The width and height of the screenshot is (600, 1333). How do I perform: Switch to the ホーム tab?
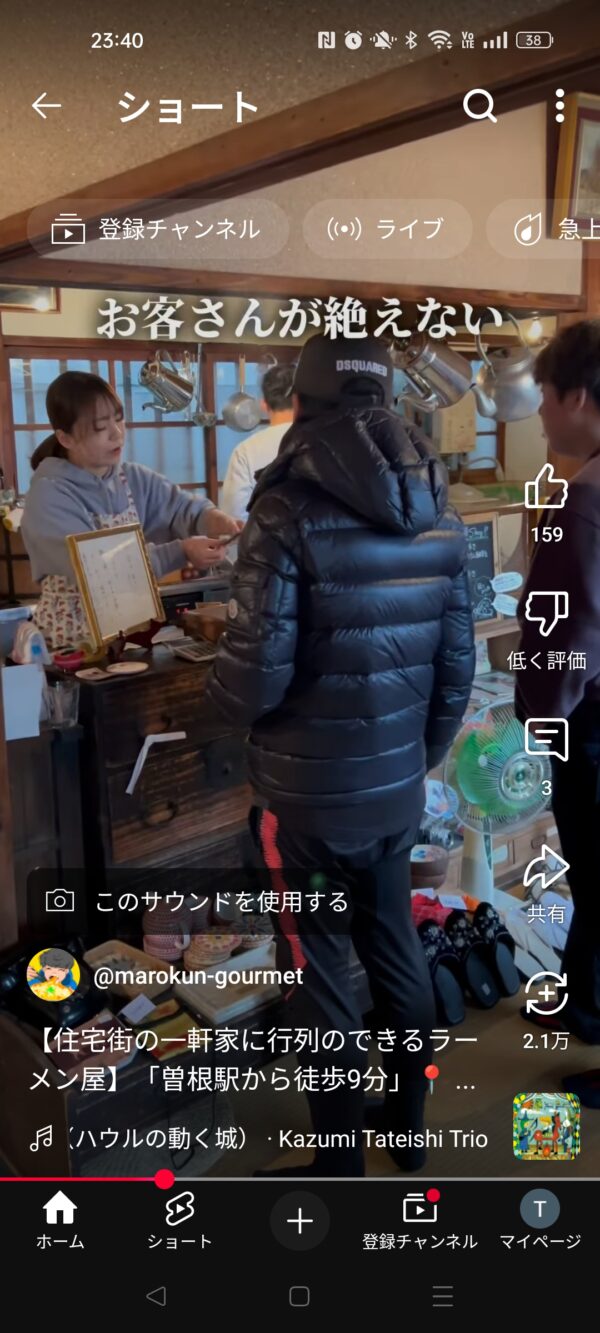[x=60, y=1220]
